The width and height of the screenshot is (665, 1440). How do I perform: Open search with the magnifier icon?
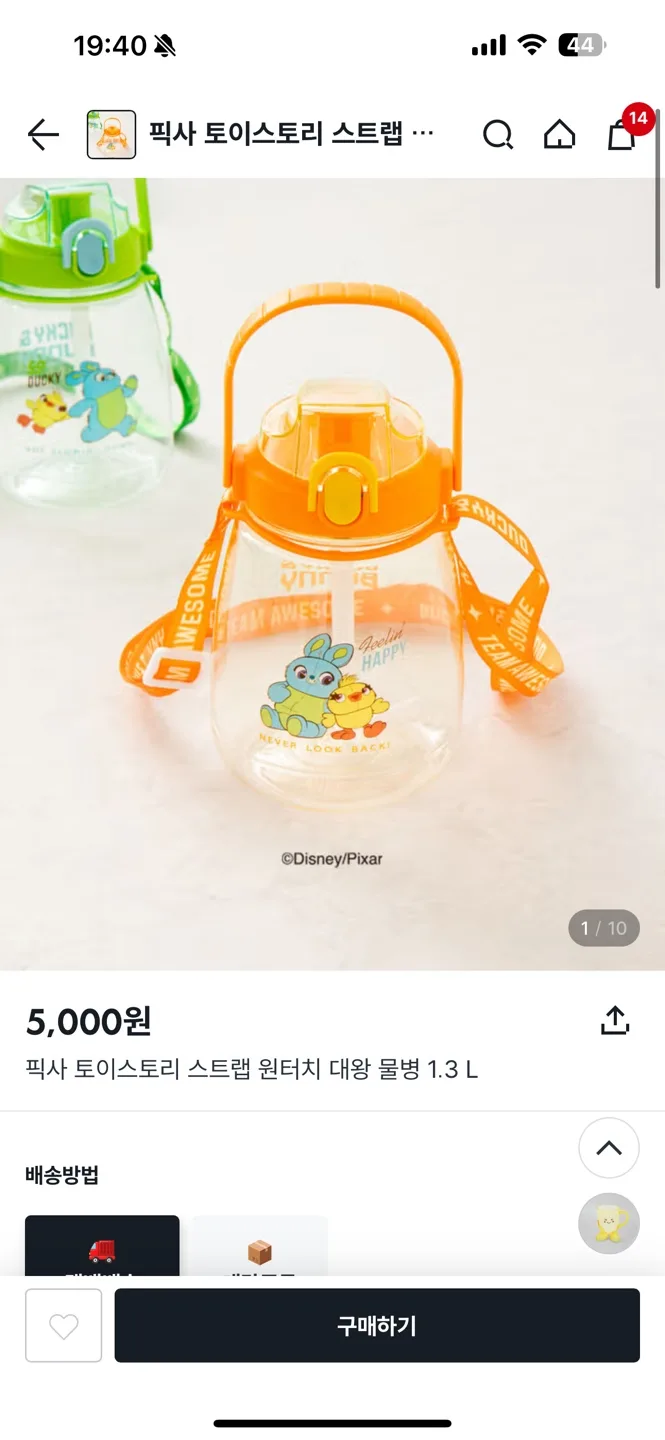click(x=497, y=134)
